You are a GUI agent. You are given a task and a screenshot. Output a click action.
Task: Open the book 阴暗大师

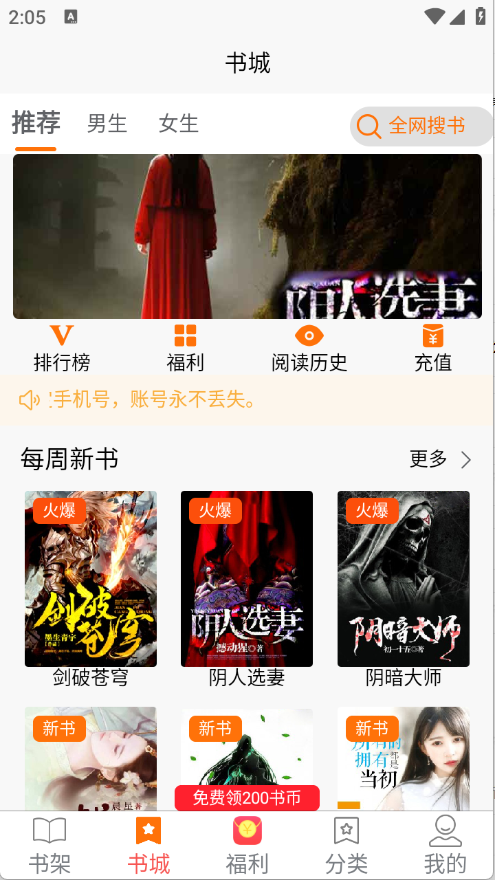tap(404, 589)
